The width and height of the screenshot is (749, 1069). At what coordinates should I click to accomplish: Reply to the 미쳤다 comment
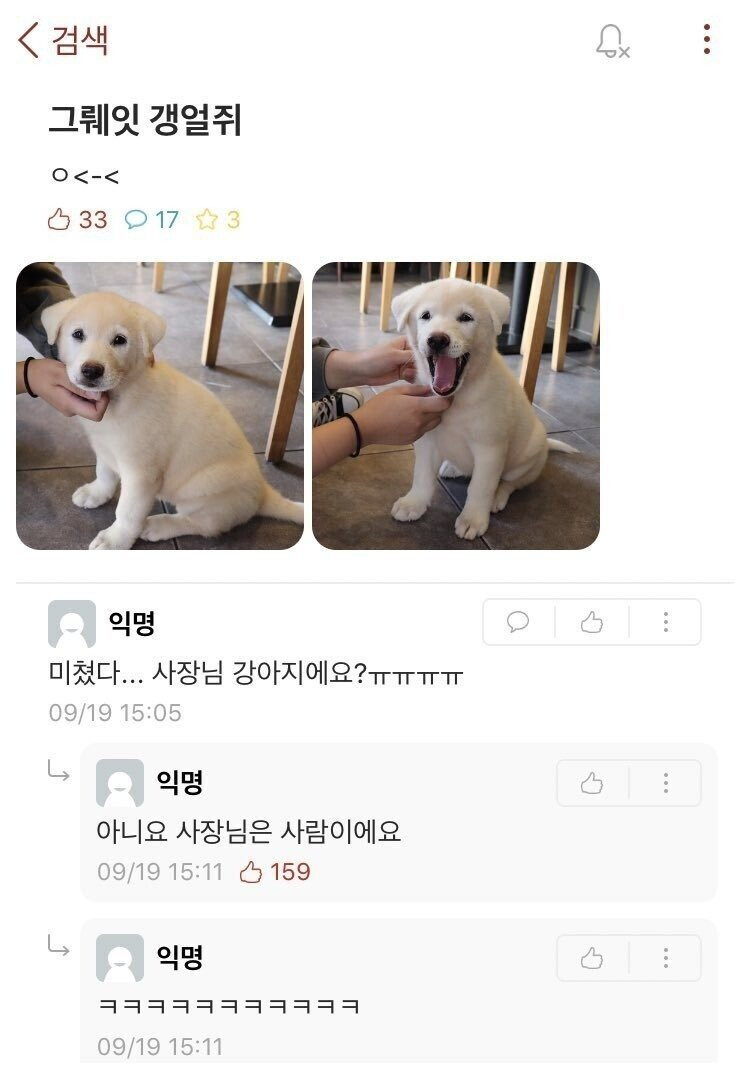click(x=518, y=622)
